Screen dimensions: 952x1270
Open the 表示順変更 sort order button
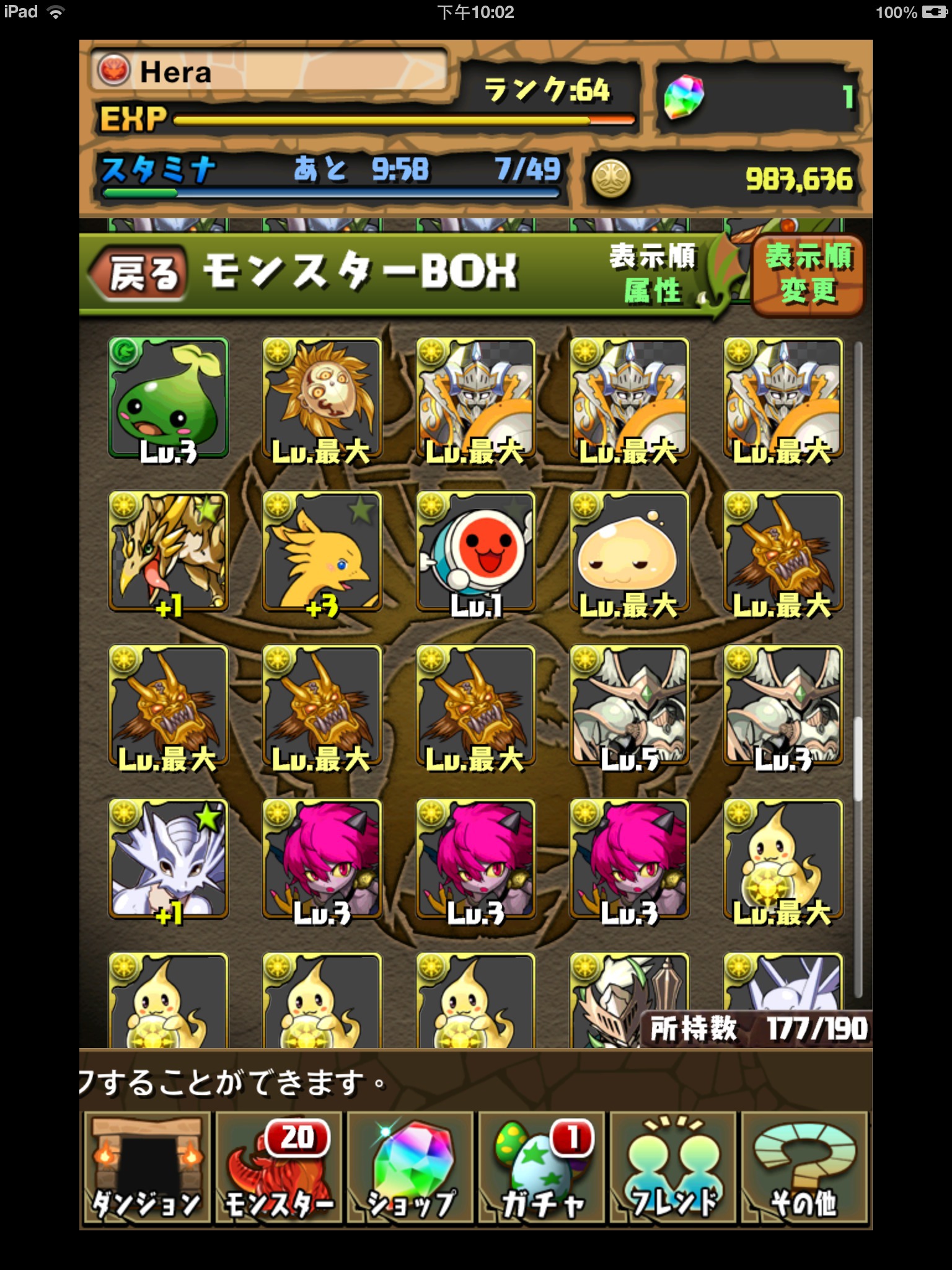pos(808,275)
